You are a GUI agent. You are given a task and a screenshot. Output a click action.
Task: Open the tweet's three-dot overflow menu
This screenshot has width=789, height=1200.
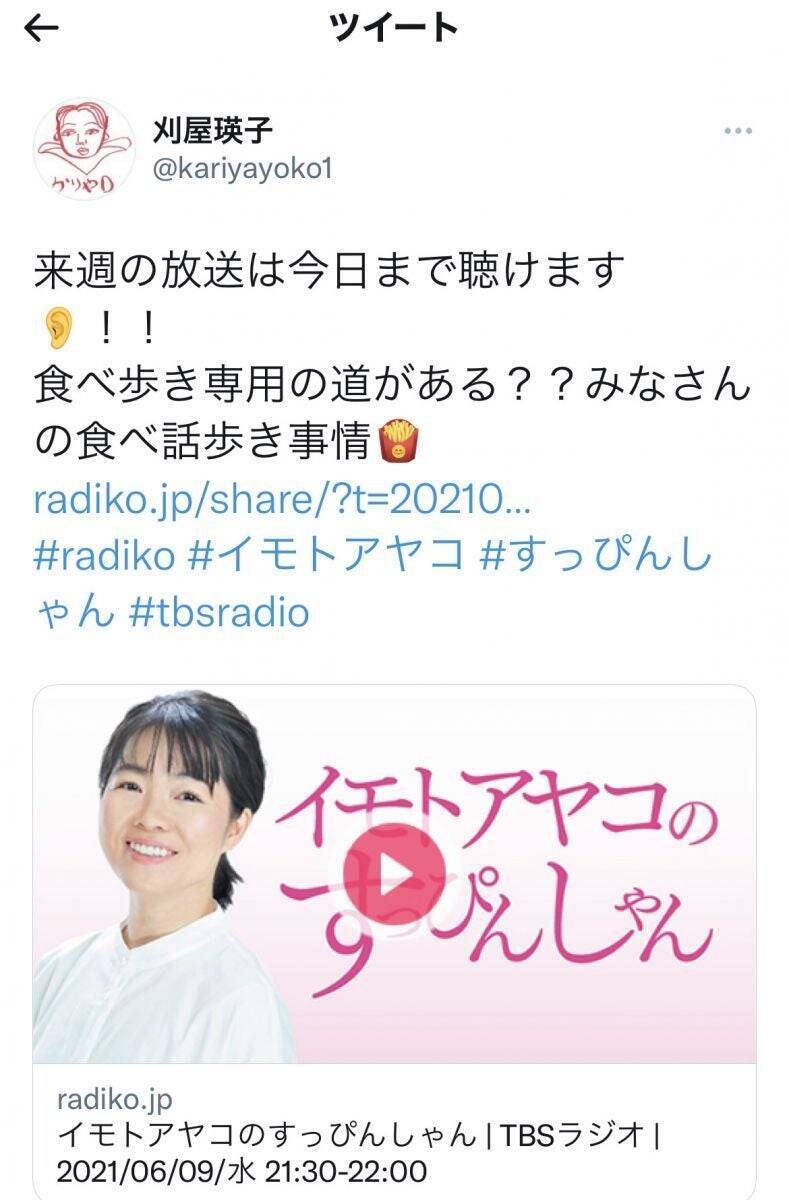click(738, 131)
